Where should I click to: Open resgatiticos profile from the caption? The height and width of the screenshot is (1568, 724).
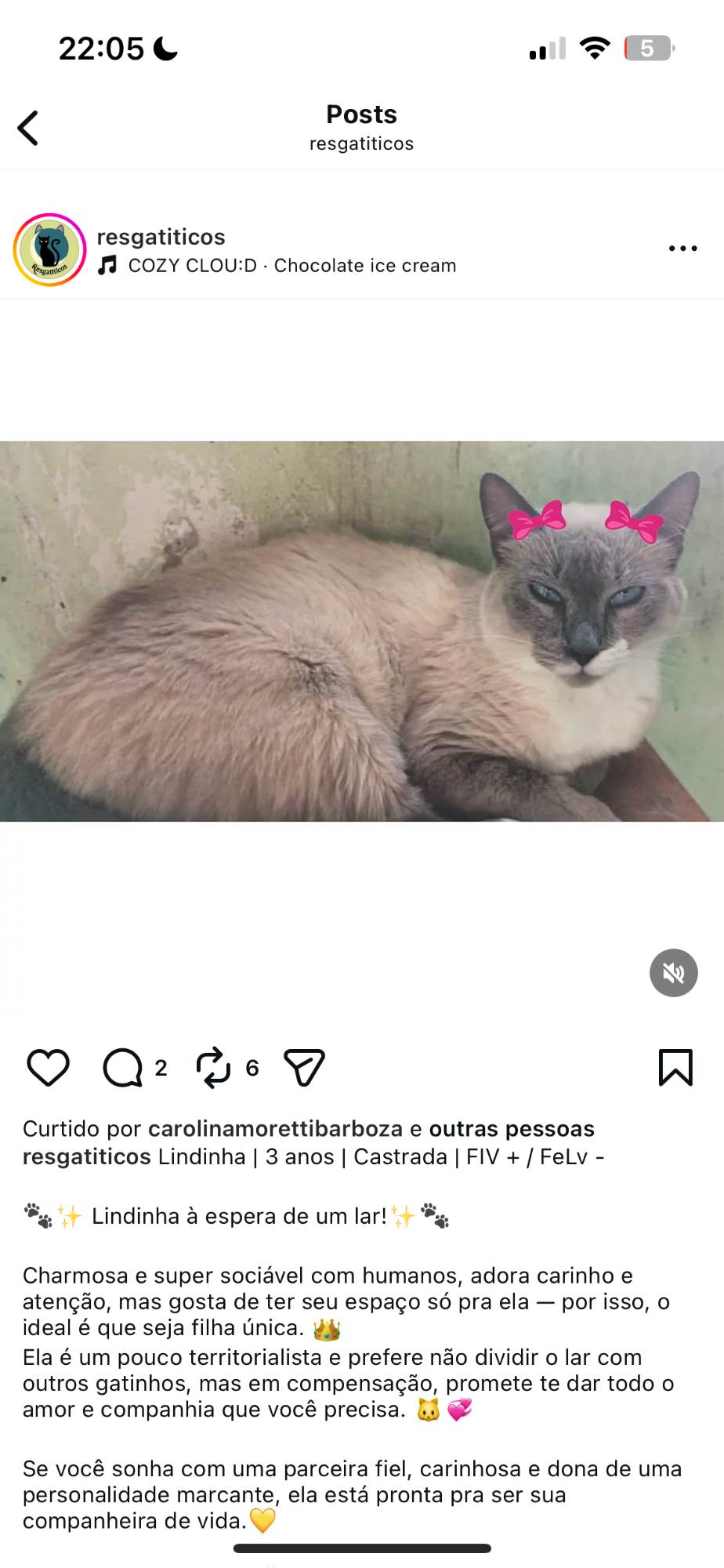coord(86,1157)
